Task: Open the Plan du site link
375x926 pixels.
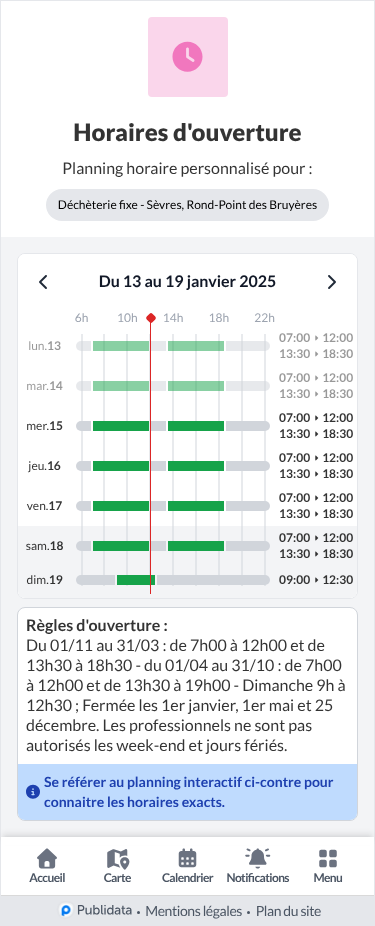Action: pyautogui.click(x=289, y=911)
